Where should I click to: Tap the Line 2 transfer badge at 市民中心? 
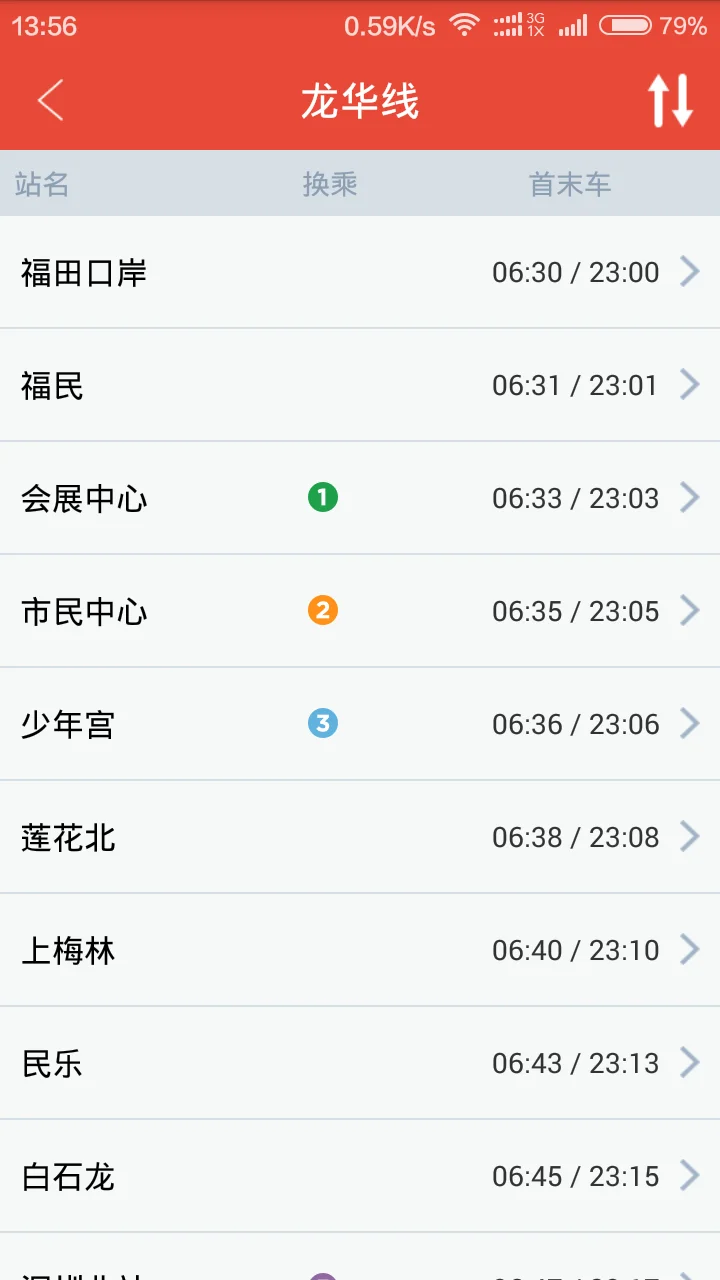pyautogui.click(x=322, y=610)
